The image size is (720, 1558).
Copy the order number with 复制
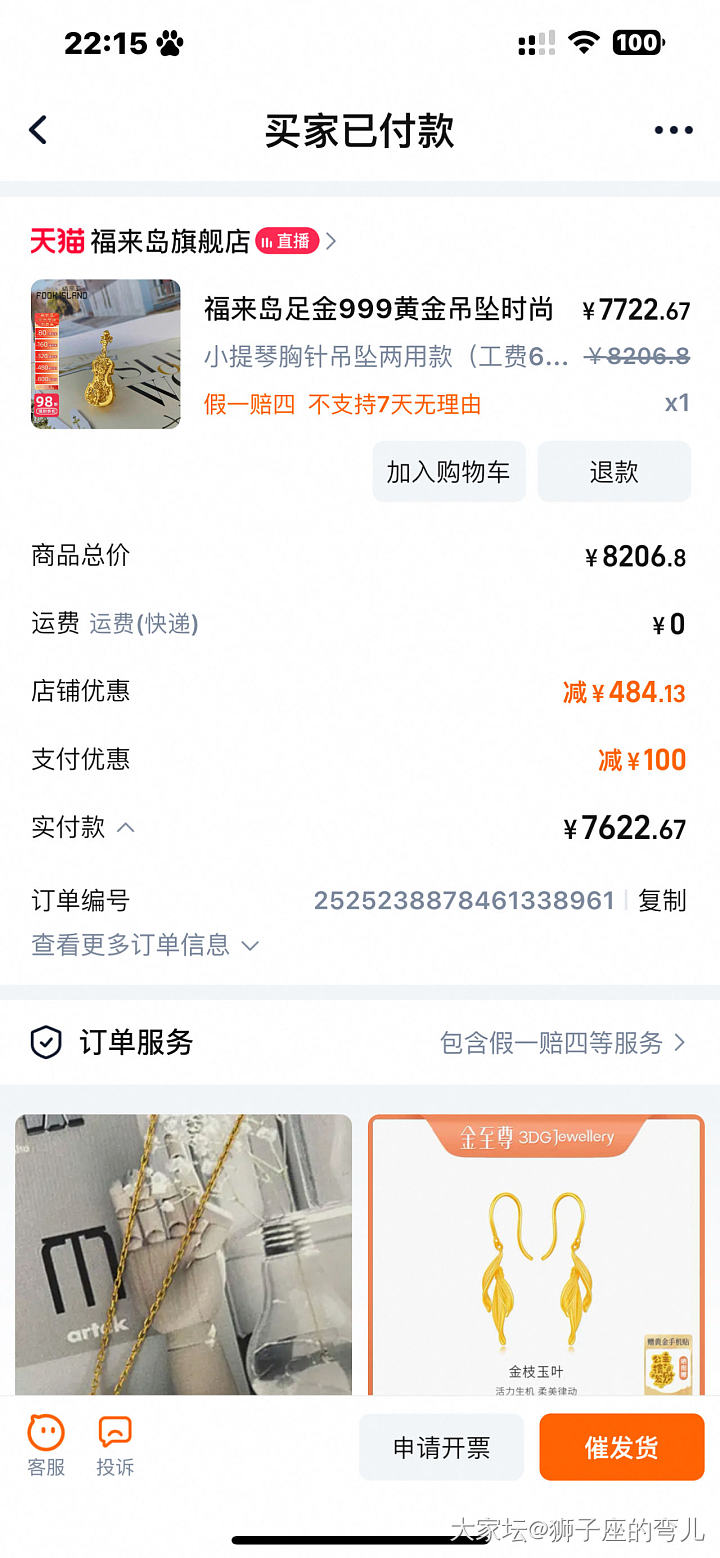click(x=662, y=900)
